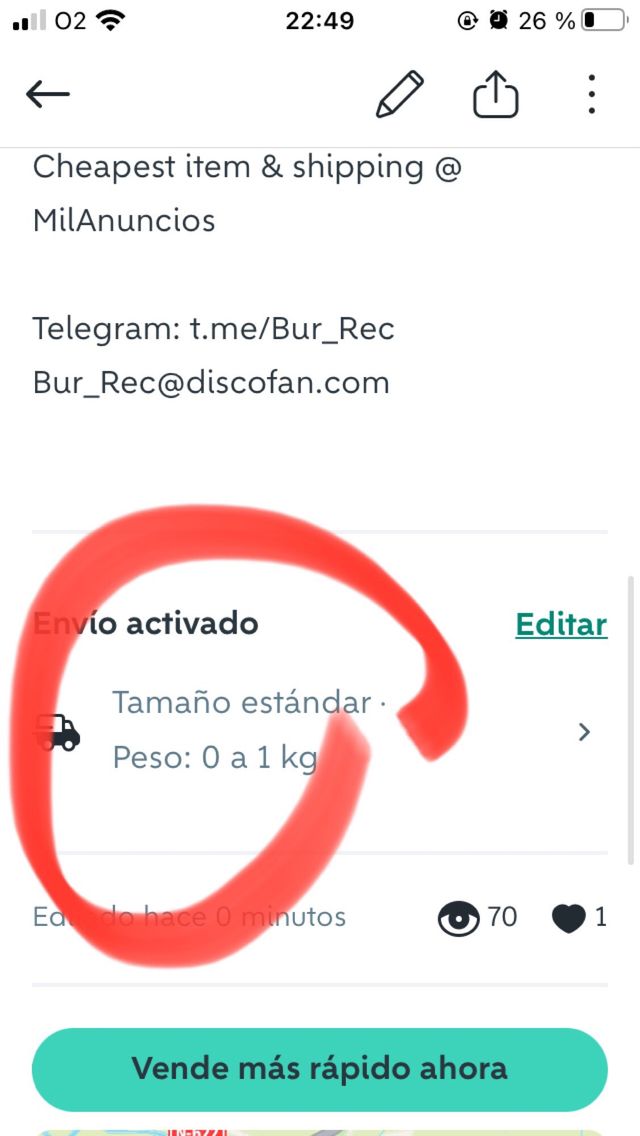Open the Tamaño estándar shipping details row
This screenshot has width=640, height=1136.
[320, 732]
